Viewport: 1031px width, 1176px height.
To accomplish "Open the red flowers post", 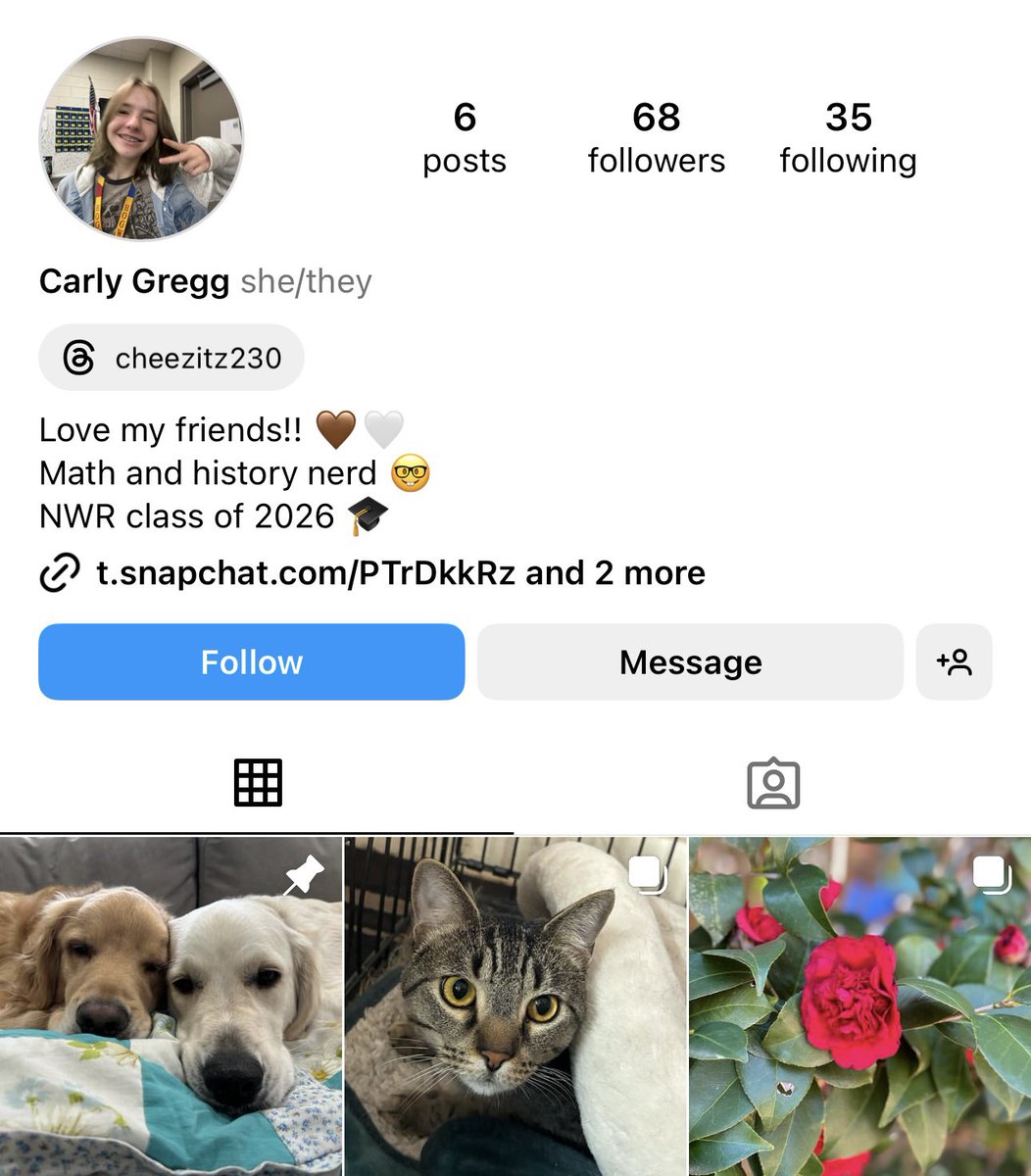I will coord(859,1004).
